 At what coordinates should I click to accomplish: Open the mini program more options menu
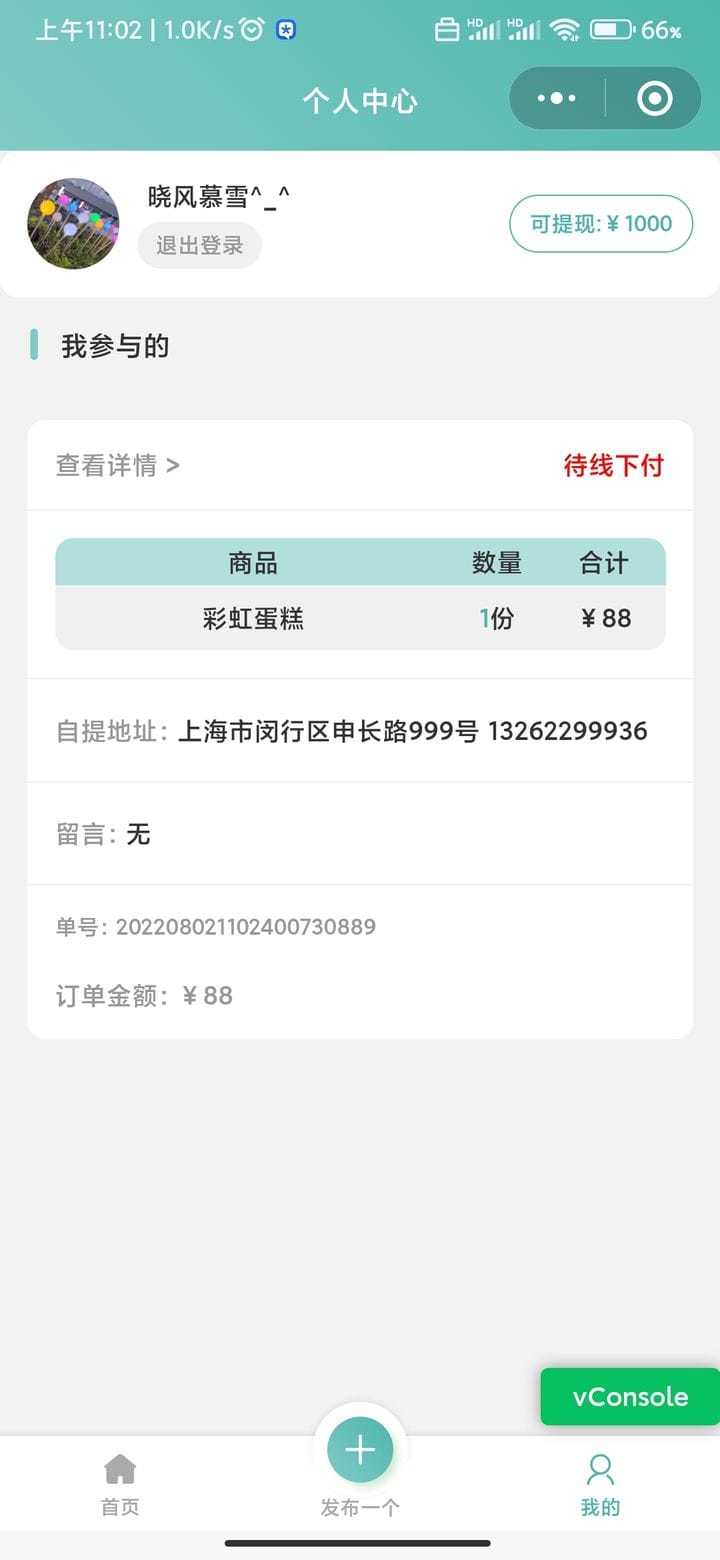tap(557, 98)
